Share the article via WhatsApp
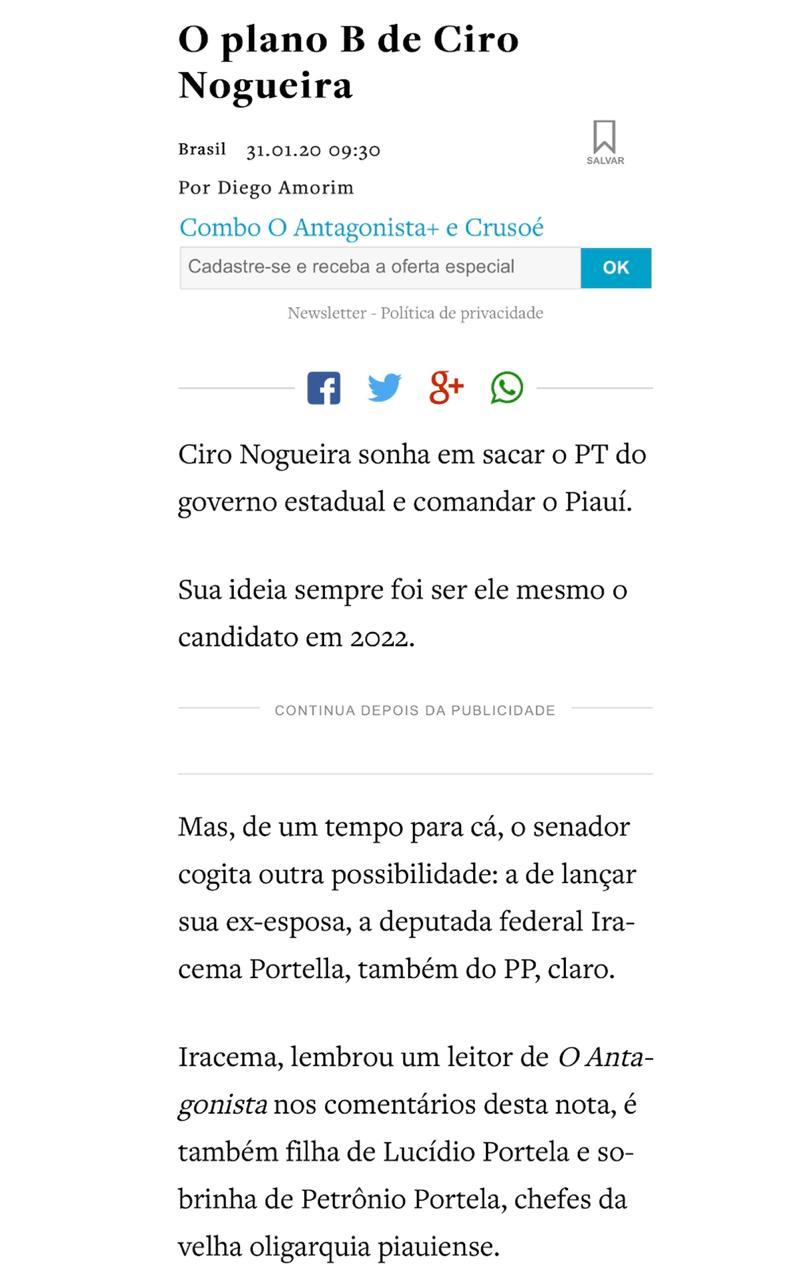 (507, 387)
